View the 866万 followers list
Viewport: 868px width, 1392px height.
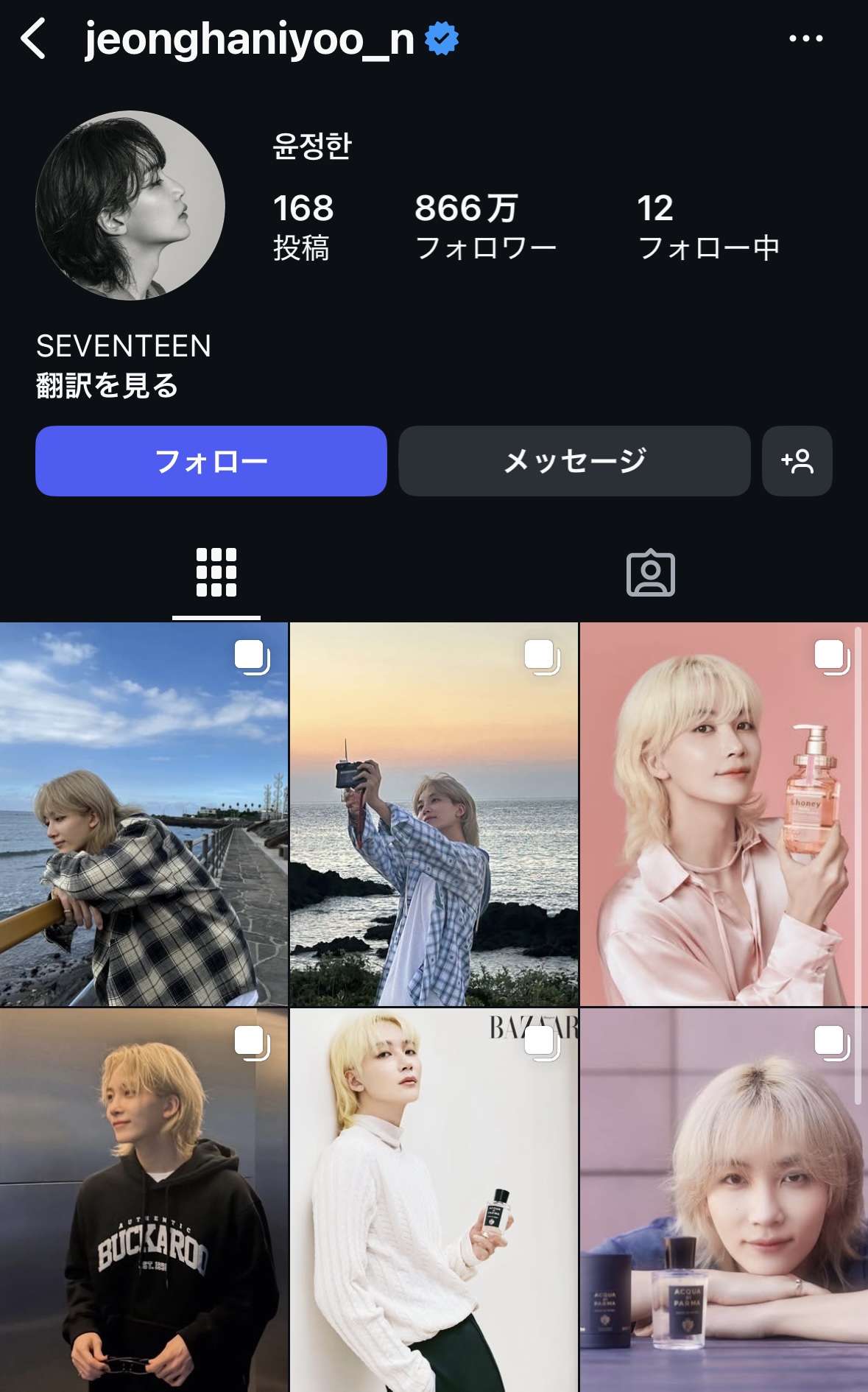coord(484,226)
